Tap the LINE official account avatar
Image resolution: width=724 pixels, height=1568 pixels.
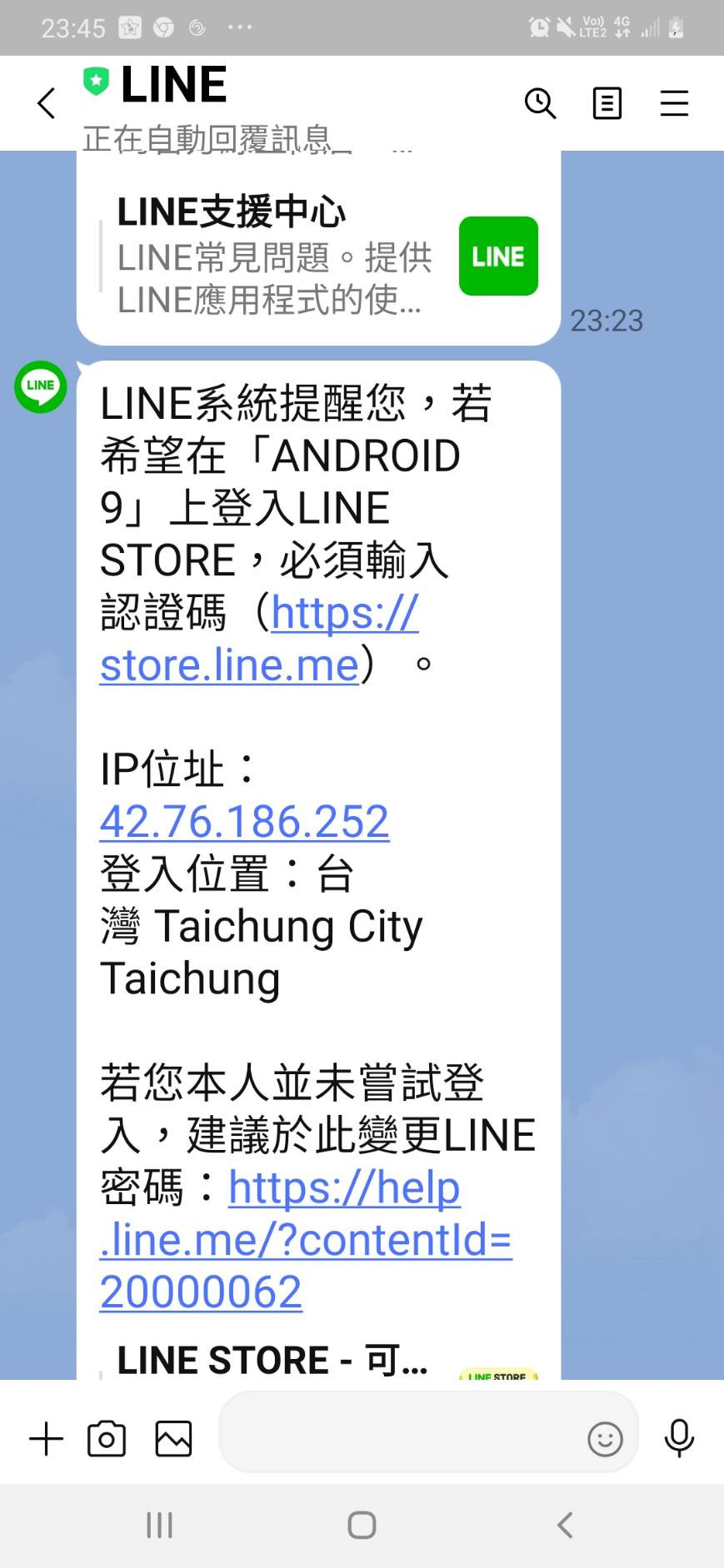click(x=40, y=386)
